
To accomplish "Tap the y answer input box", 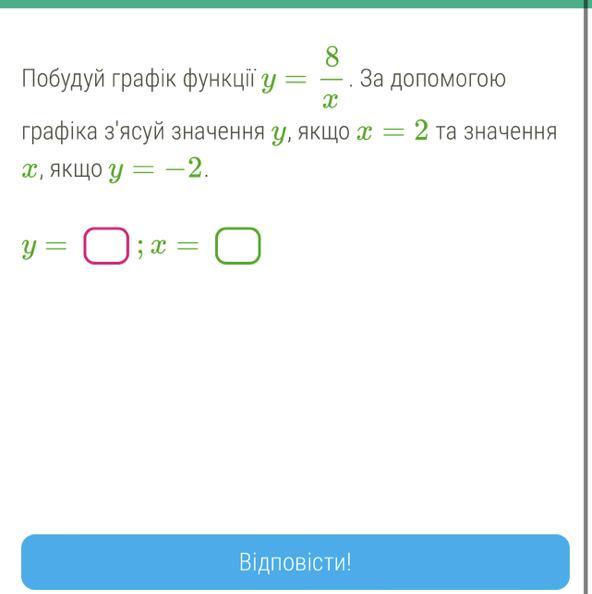I will point(106,245).
